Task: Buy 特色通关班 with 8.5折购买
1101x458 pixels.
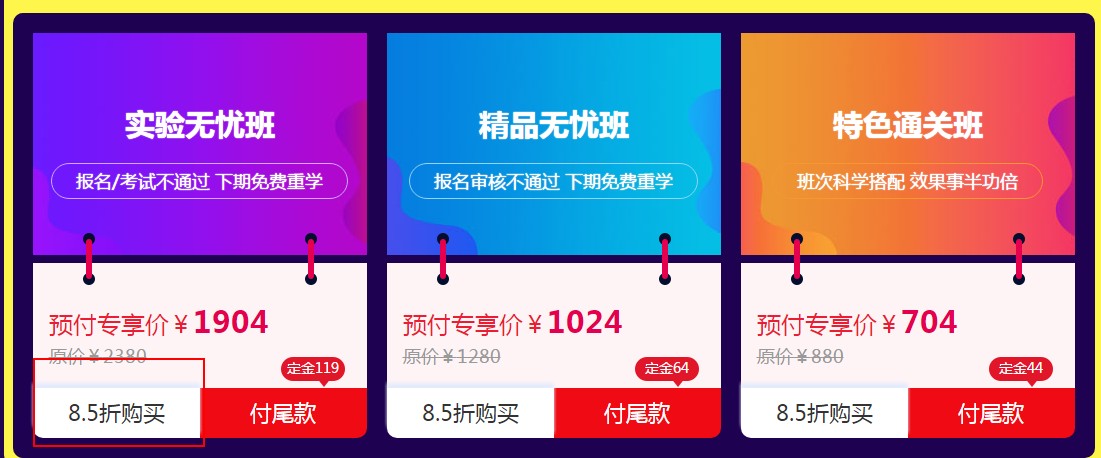Action: tap(824, 413)
